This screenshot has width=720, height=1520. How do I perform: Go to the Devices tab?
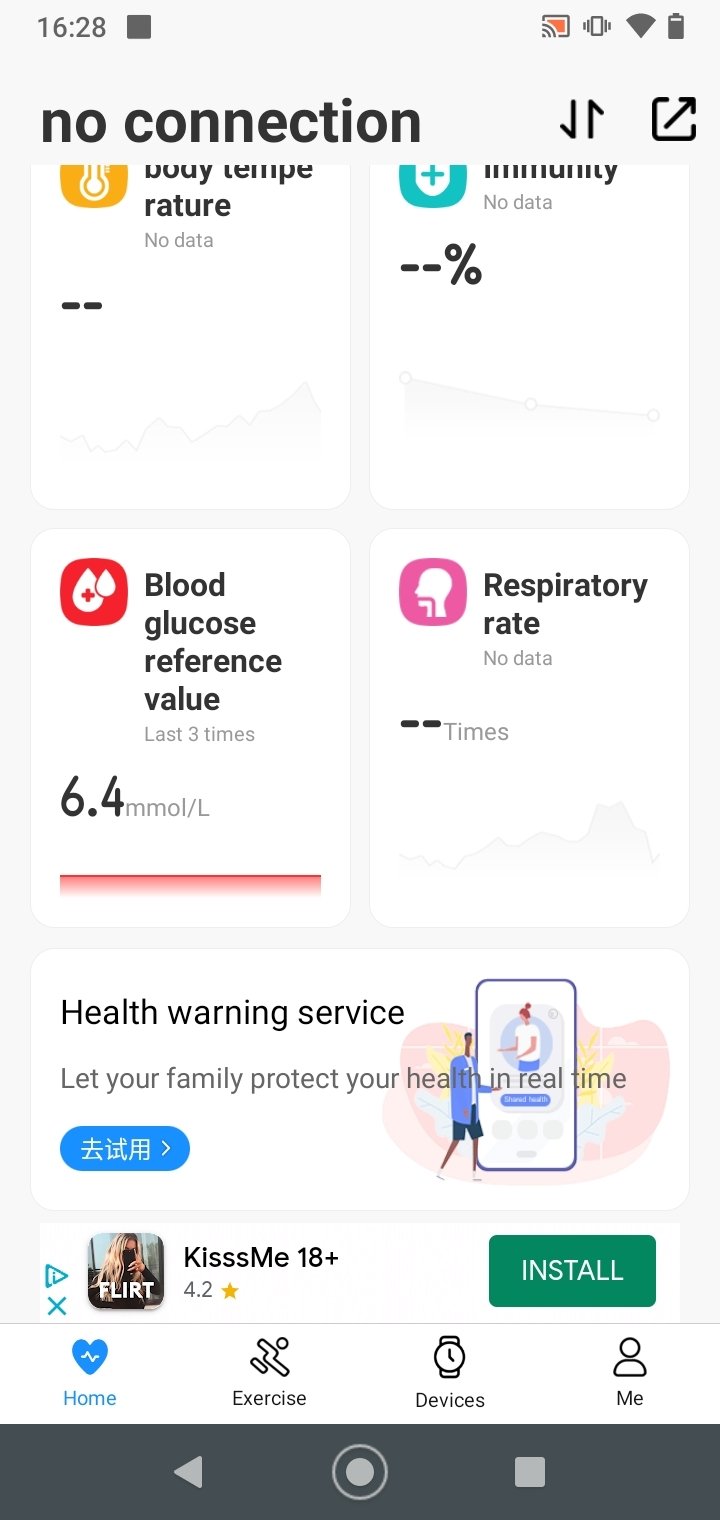pyautogui.click(x=450, y=1373)
